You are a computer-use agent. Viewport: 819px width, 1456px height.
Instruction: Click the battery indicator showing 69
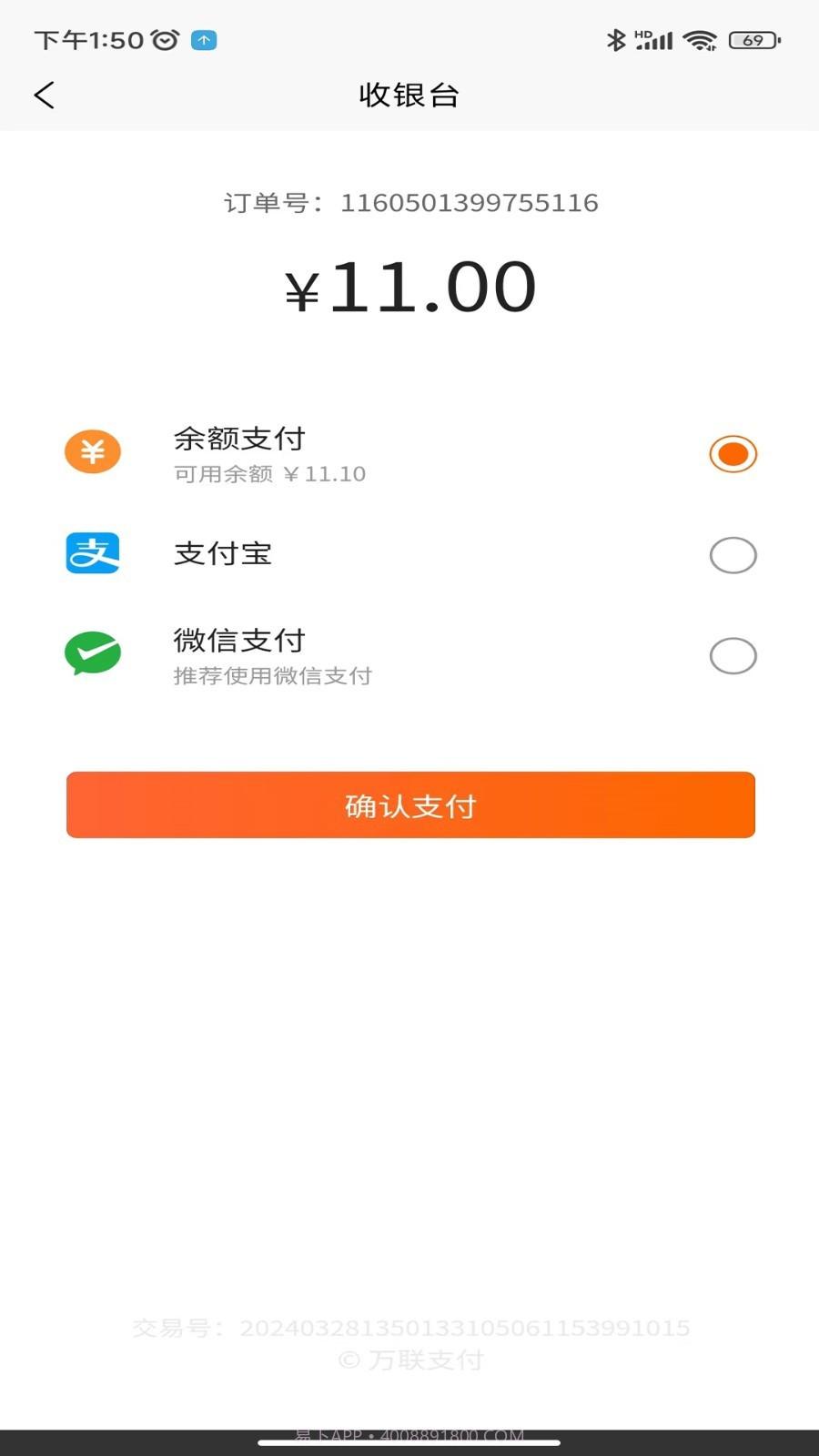(x=754, y=40)
